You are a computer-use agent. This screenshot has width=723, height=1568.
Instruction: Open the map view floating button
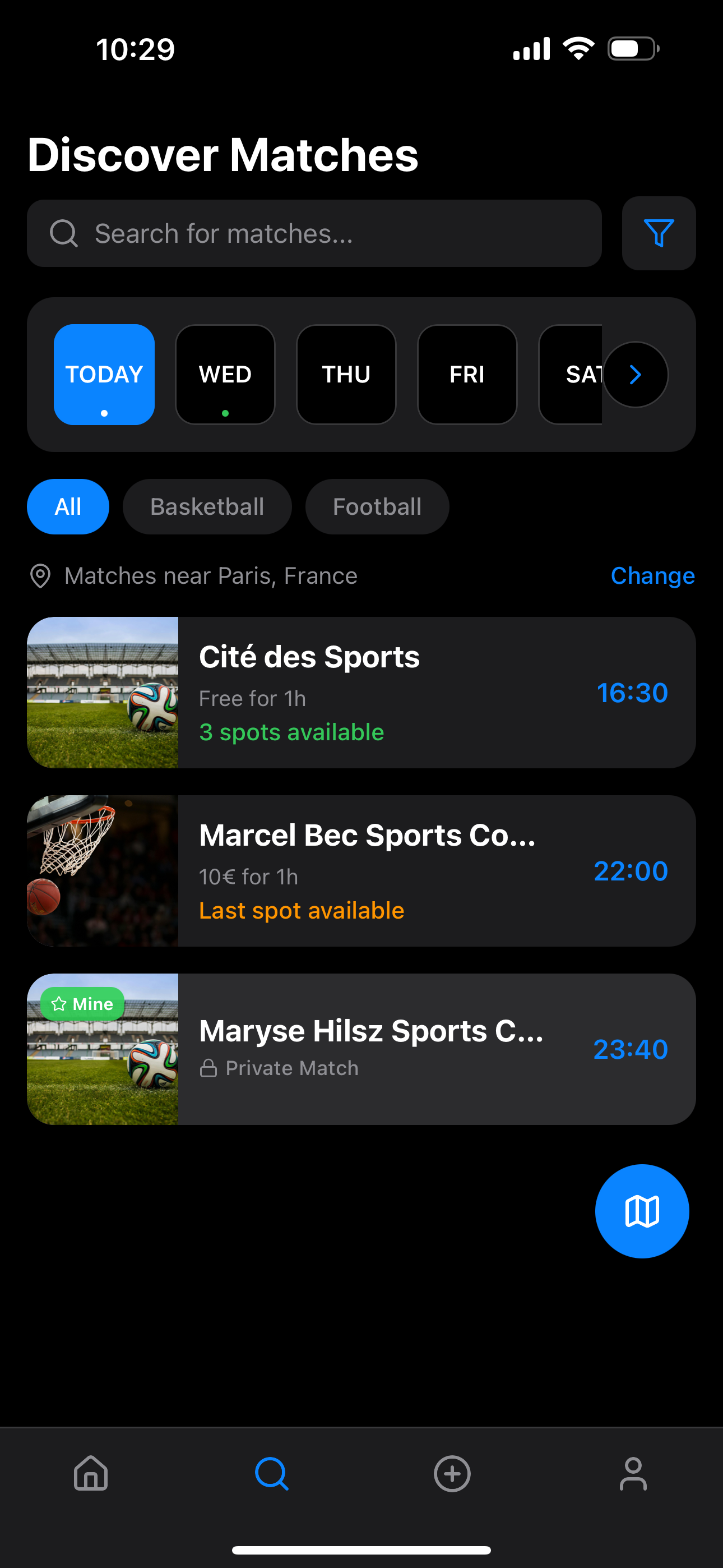642,1211
